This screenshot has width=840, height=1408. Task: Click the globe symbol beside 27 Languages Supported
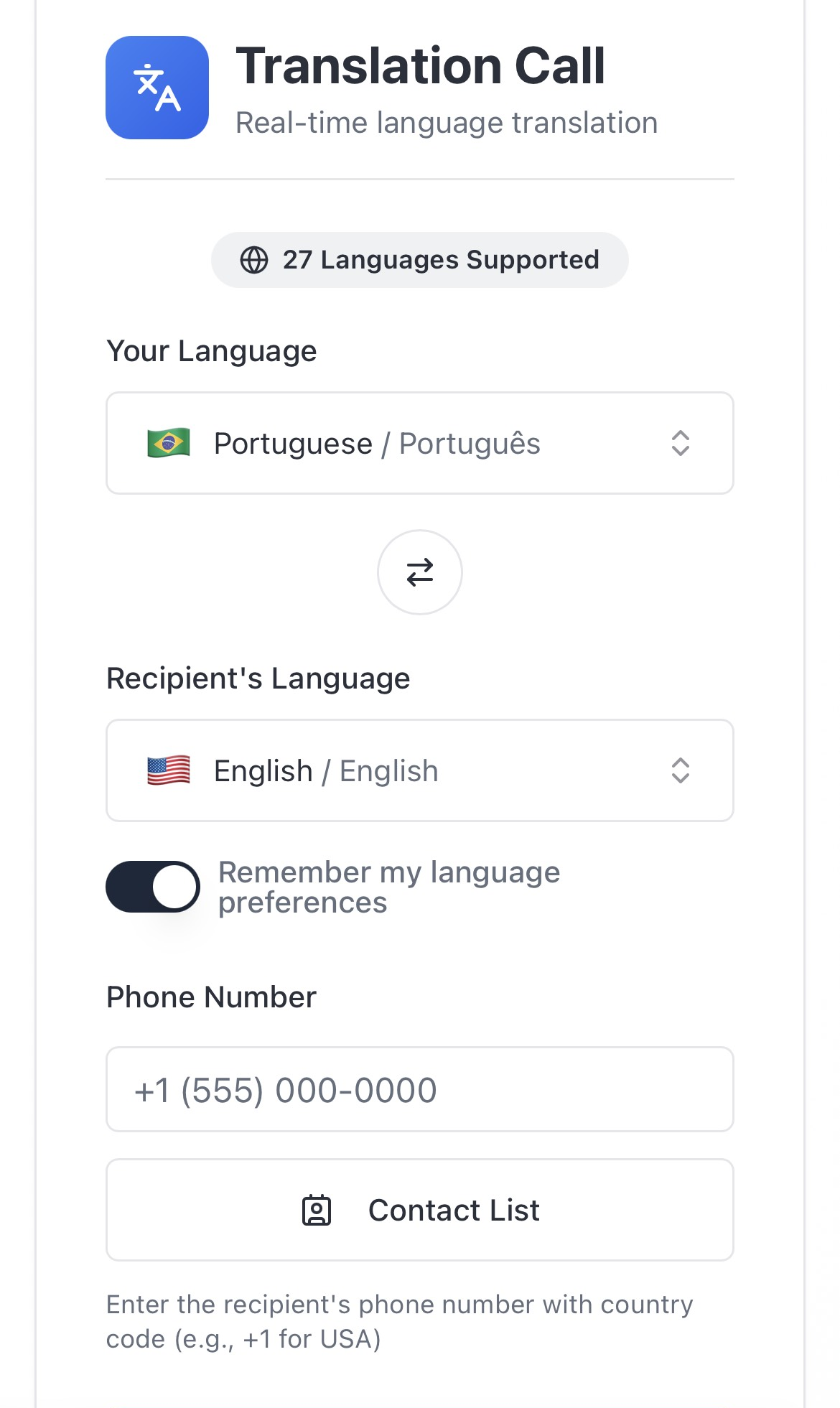pyautogui.click(x=255, y=259)
